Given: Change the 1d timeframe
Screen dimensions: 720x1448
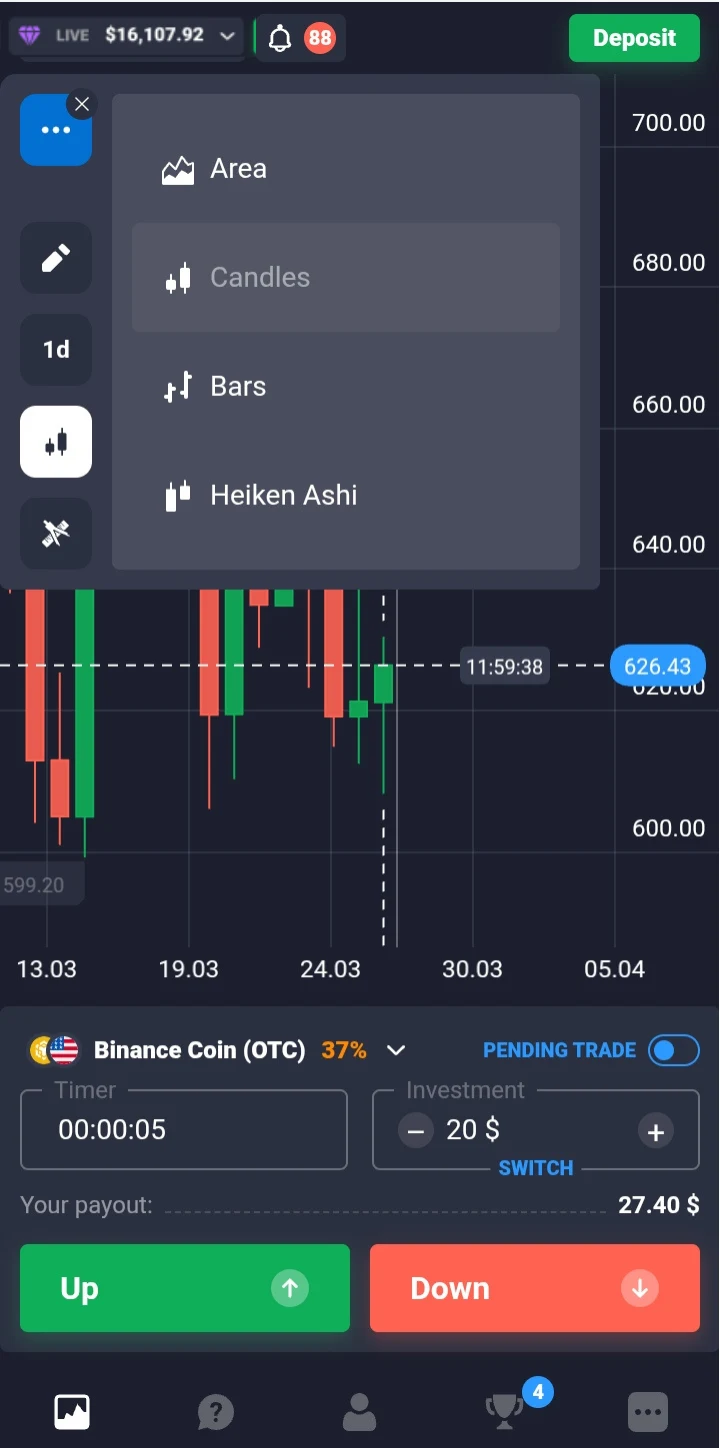Looking at the screenshot, I should pyautogui.click(x=56, y=350).
